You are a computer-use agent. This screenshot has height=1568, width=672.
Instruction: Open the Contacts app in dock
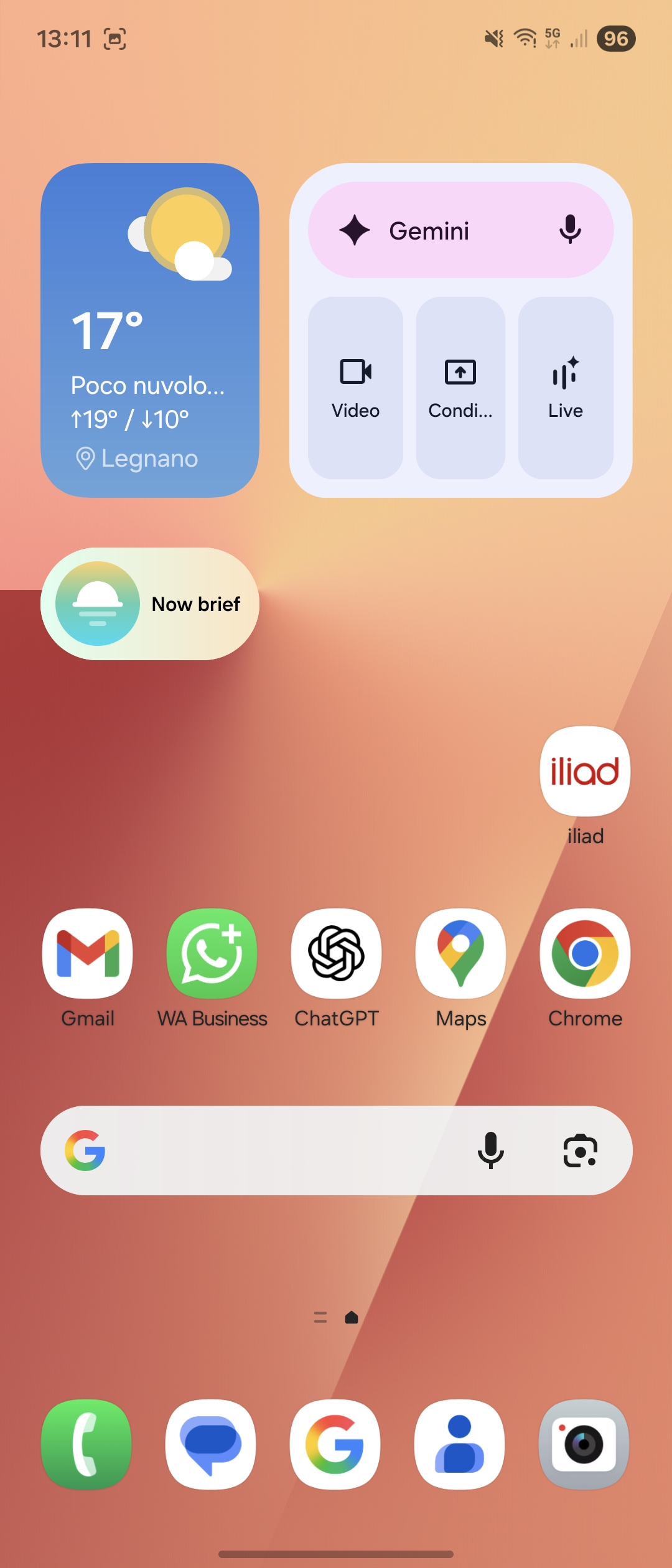pyautogui.click(x=460, y=1444)
